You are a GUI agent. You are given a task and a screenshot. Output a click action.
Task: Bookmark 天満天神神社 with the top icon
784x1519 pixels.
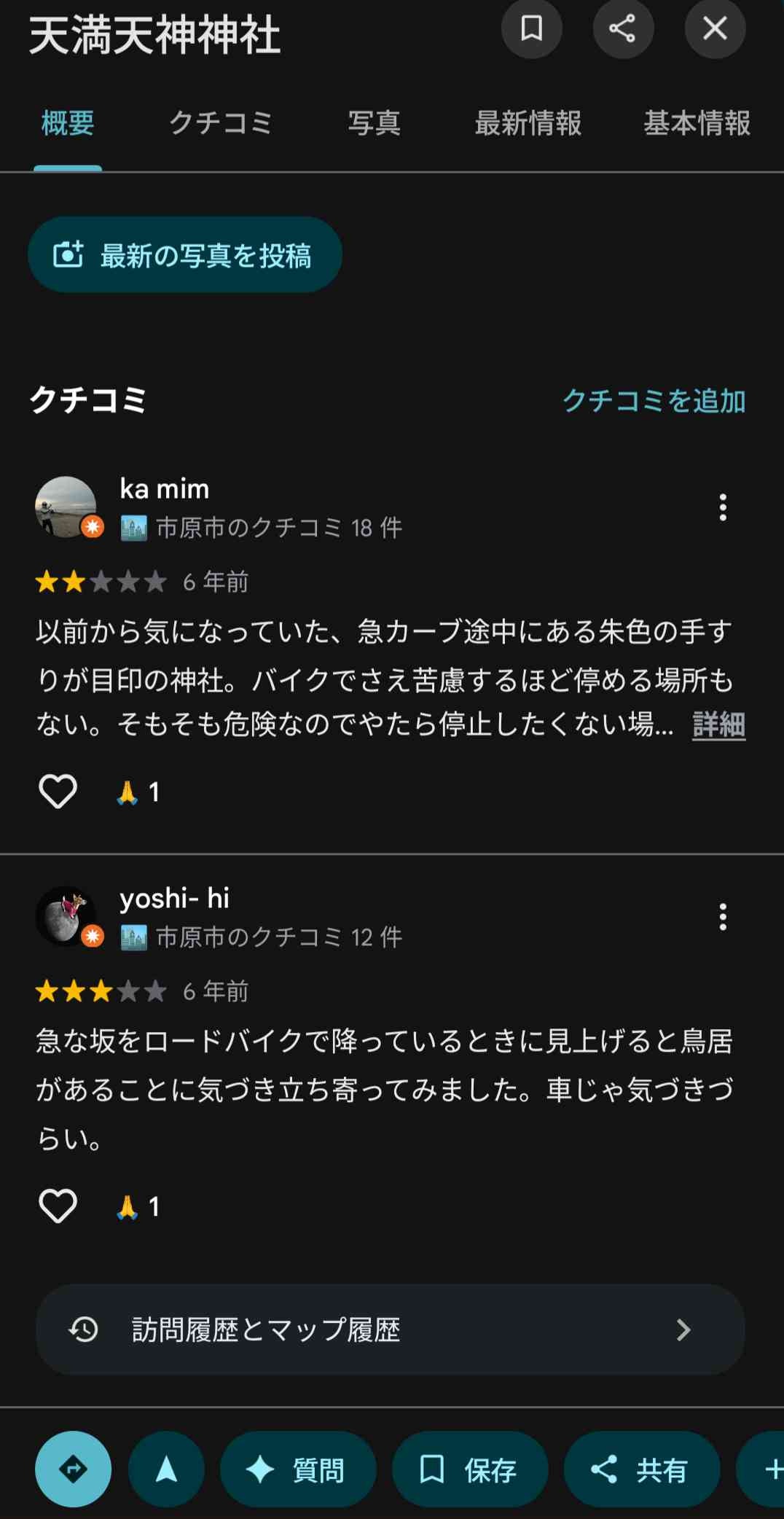(x=531, y=29)
